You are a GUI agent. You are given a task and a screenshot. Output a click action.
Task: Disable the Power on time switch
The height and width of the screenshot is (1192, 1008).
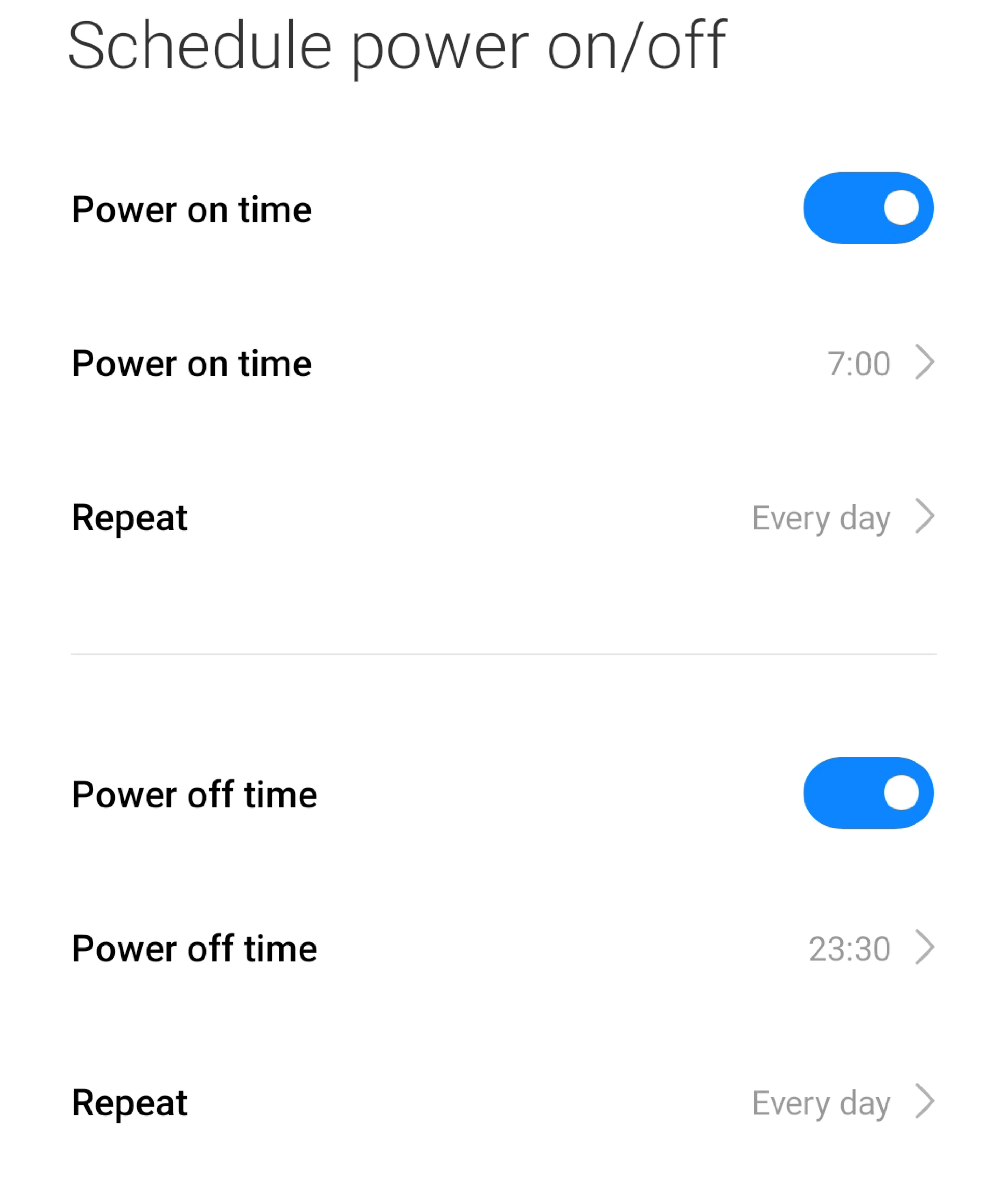[x=868, y=207]
